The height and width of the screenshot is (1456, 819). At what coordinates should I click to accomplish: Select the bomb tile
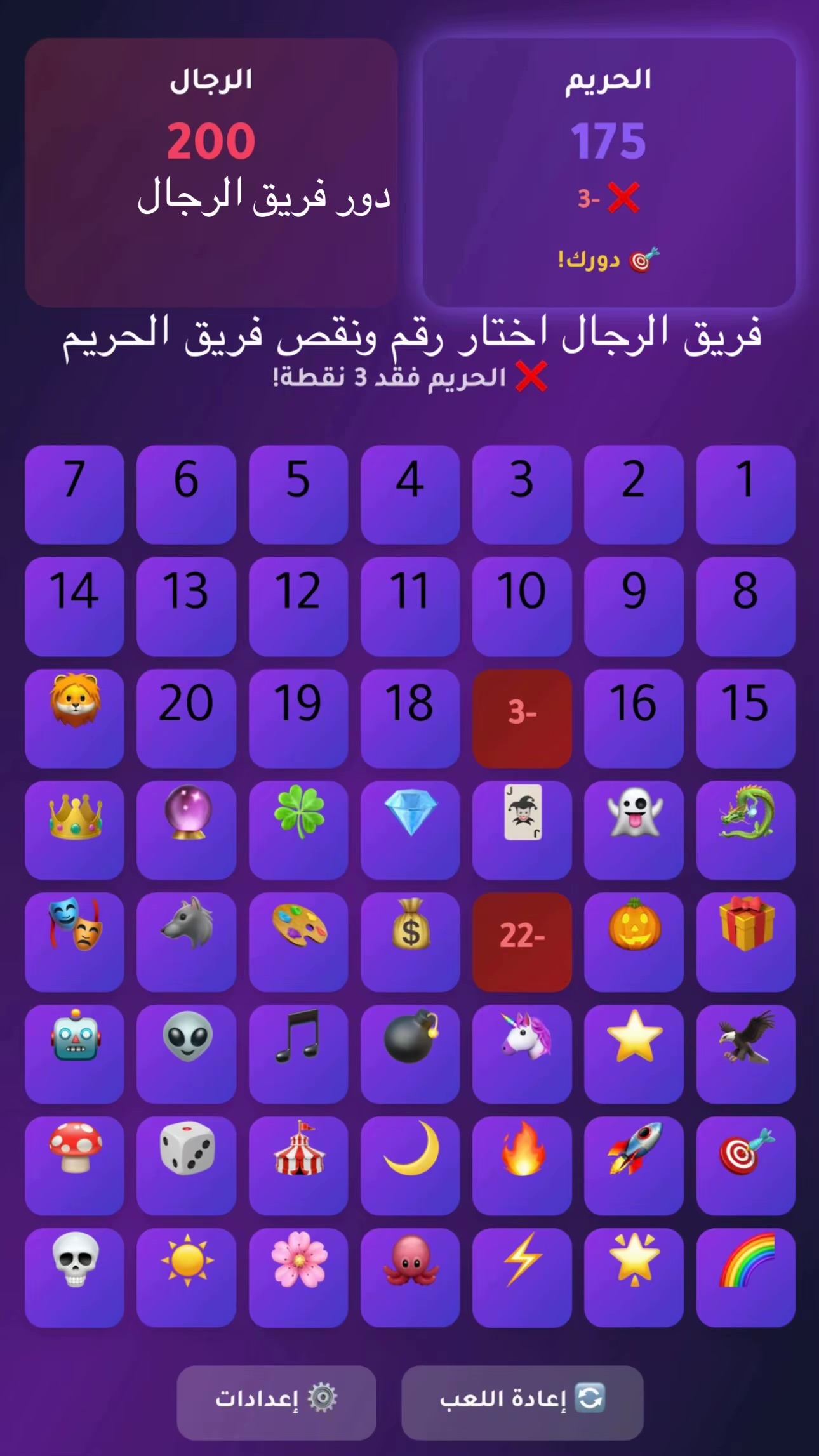tap(410, 1053)
